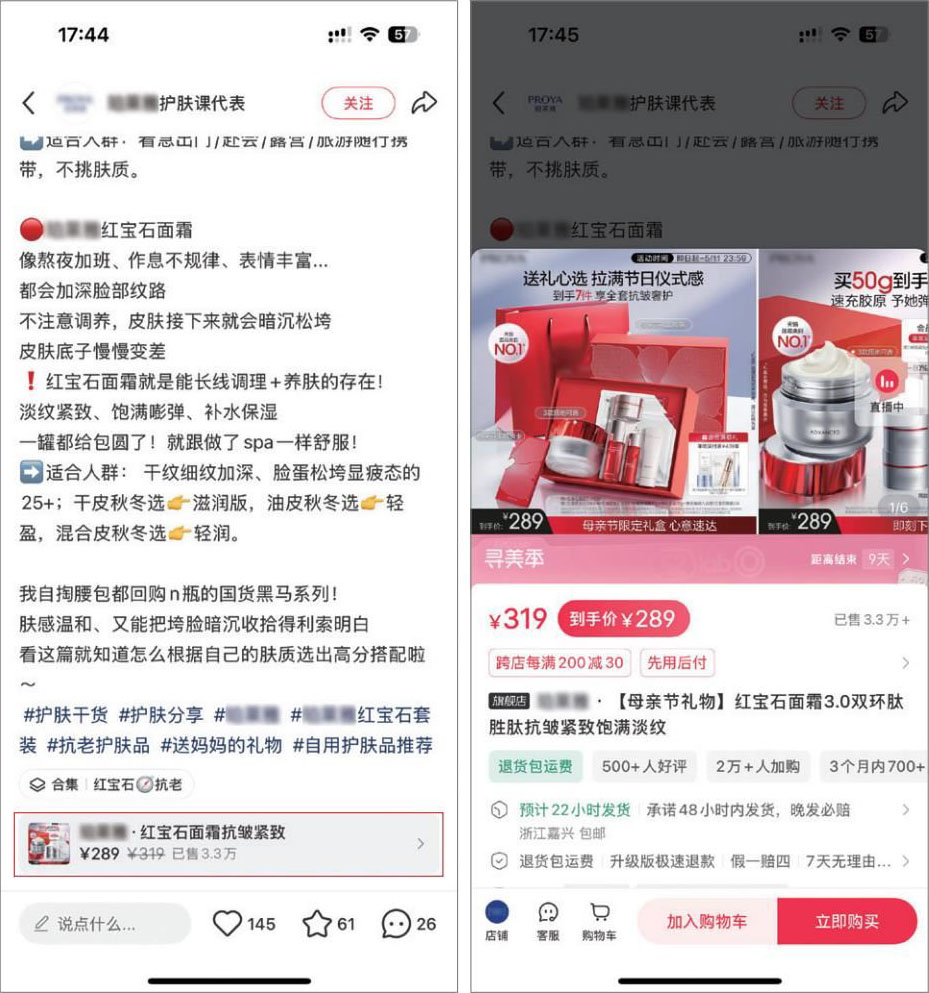Tap the 说点什么 comment field
The width and height of the screenshot is (929, 993).
tap(105, 923)
